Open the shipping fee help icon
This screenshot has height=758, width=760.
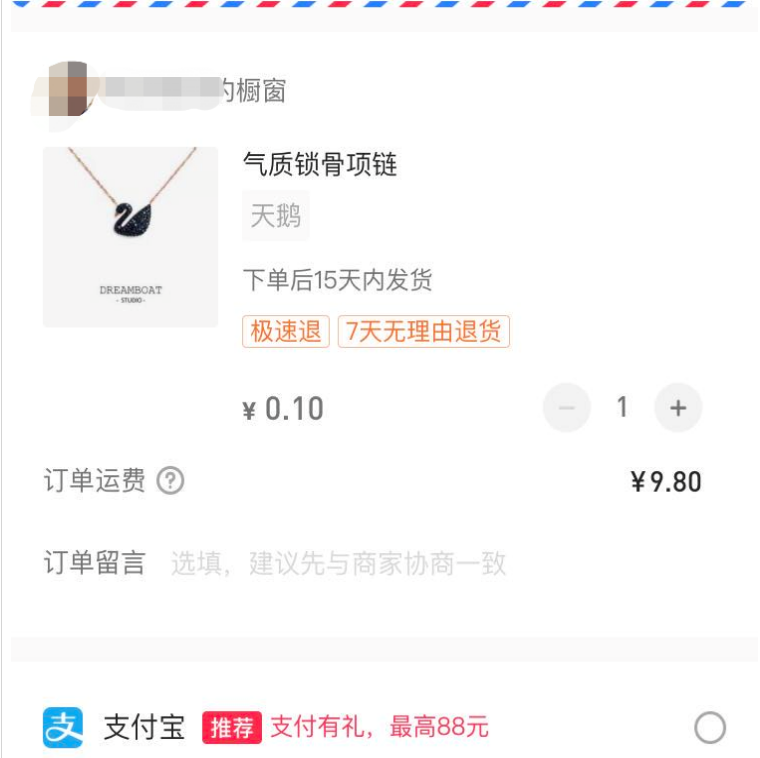click(171, 481)
